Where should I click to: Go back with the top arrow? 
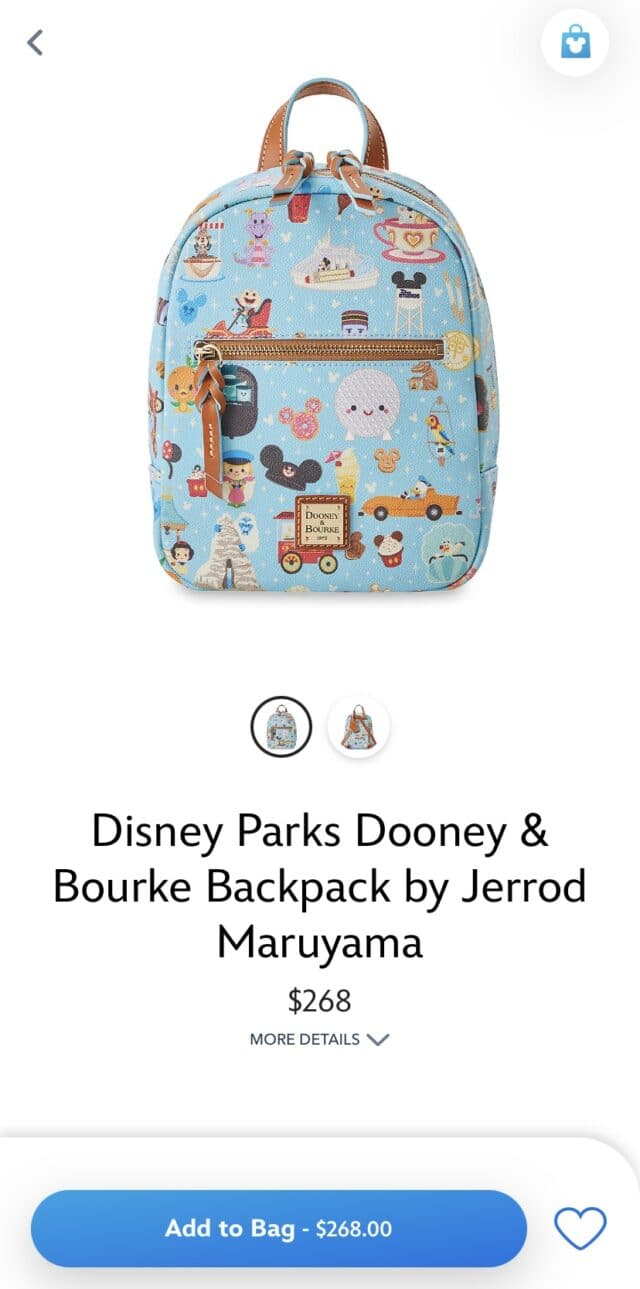35,42
